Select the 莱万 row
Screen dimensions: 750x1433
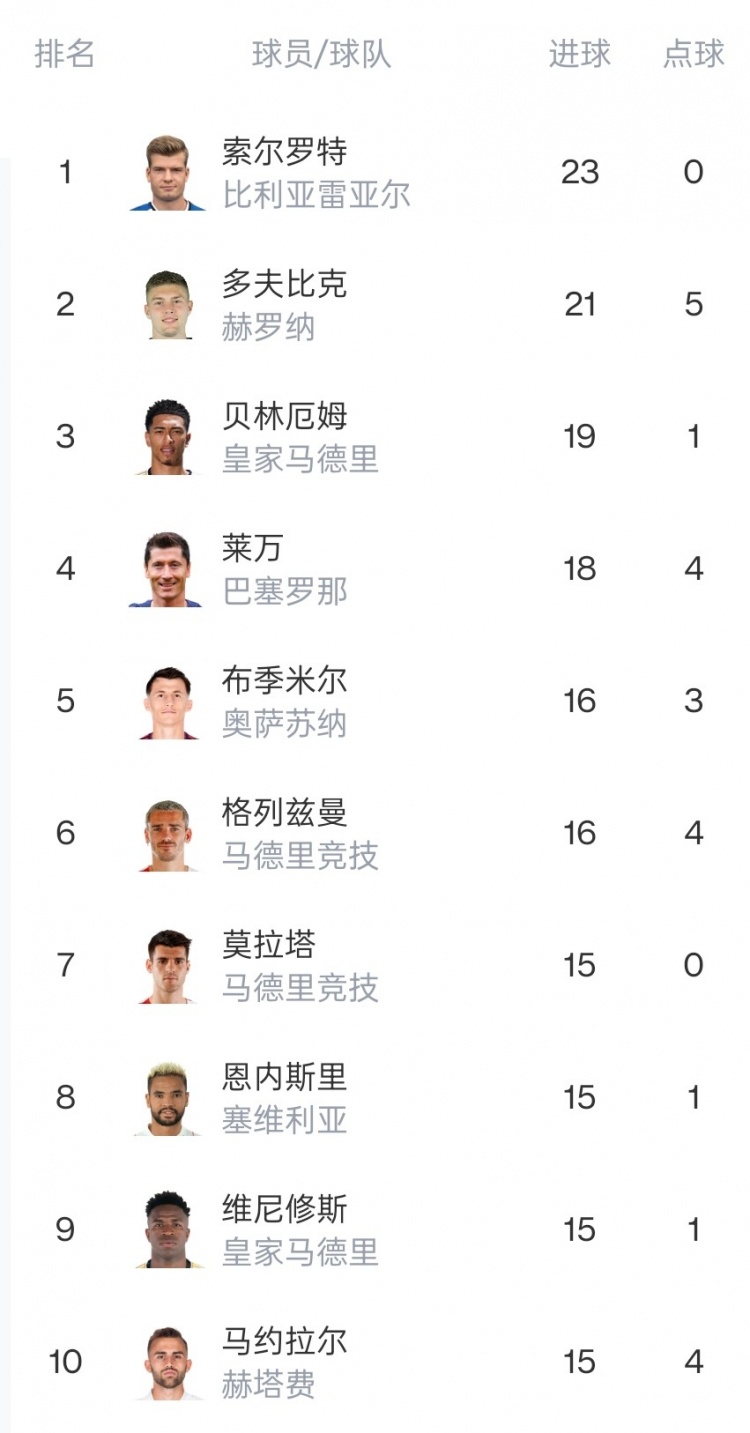click(x=375, y=568)
